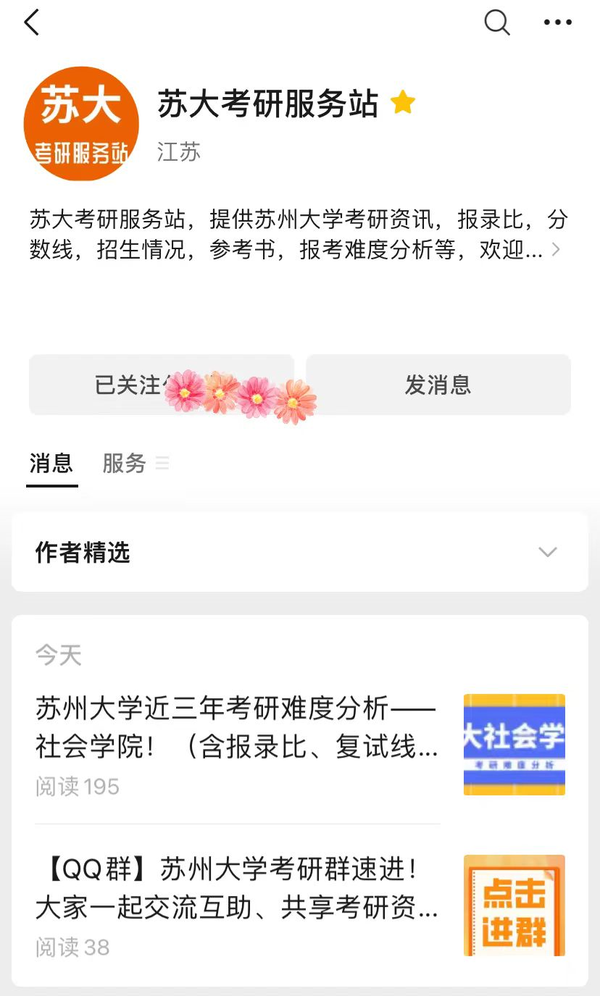Viewport: 600px width, 996px height.
Task: Open the search icon
Action: click(497, 22)
